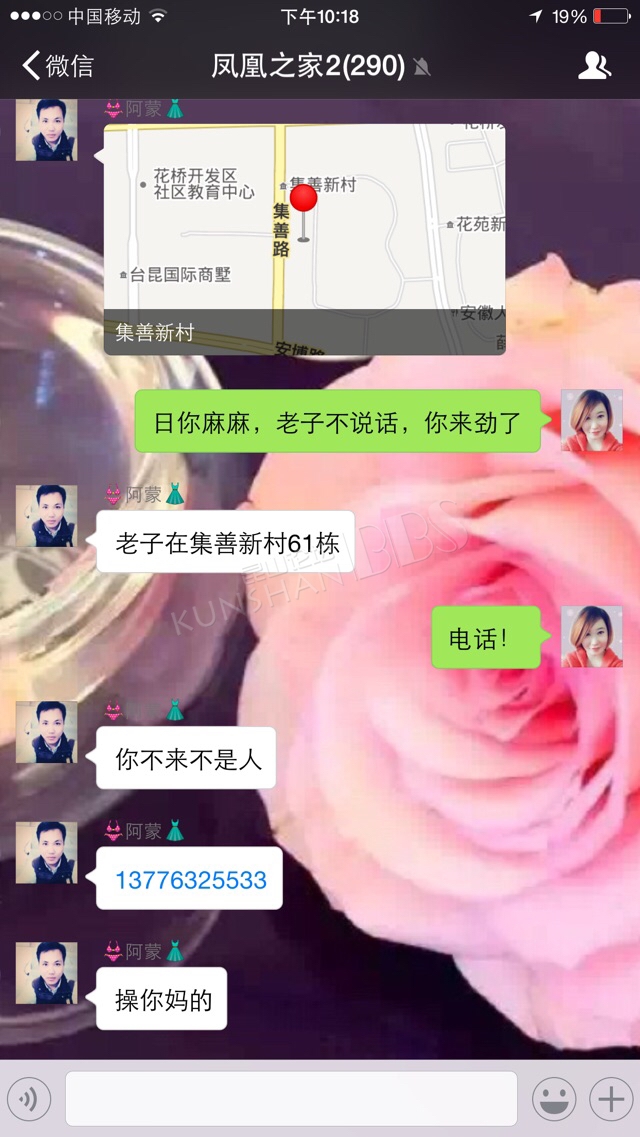The height and width of the screenshot is (1137, 640).
Task: Open the group members info icon
Action: [594, 66]
